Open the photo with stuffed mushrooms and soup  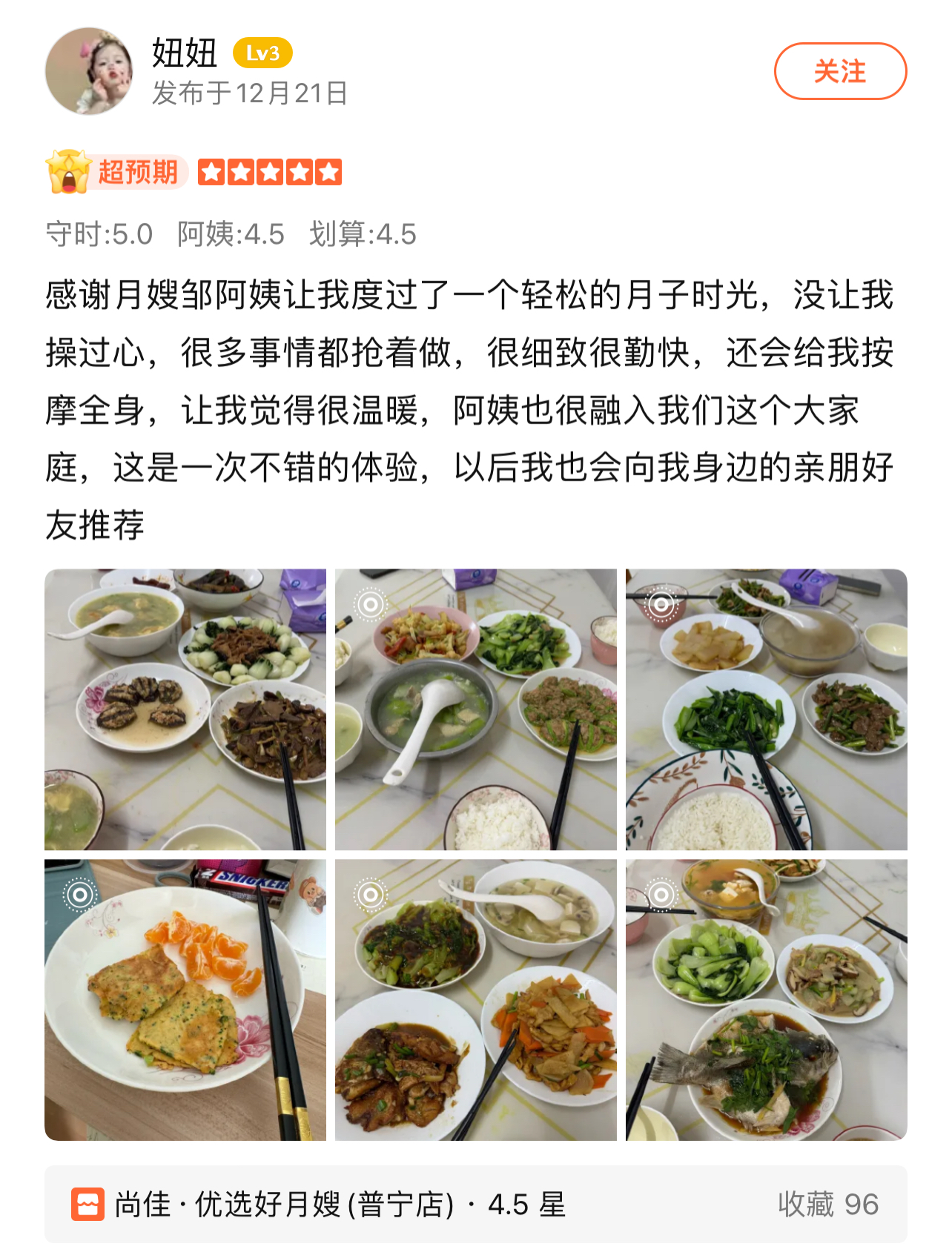coord(185,709)
